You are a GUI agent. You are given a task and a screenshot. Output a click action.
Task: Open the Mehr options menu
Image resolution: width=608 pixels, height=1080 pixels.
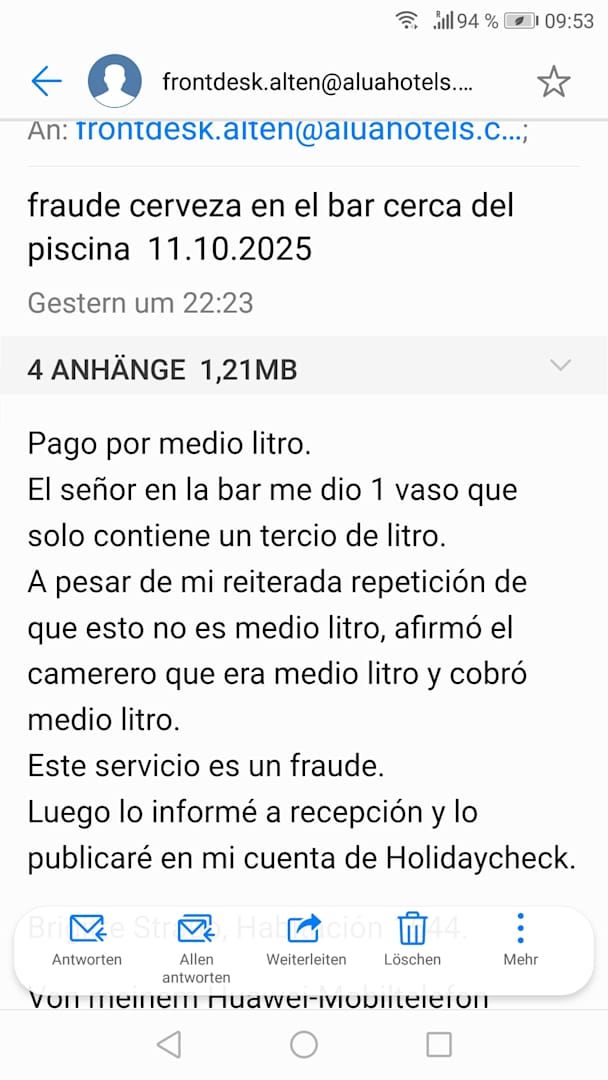(x=520, y=939)
